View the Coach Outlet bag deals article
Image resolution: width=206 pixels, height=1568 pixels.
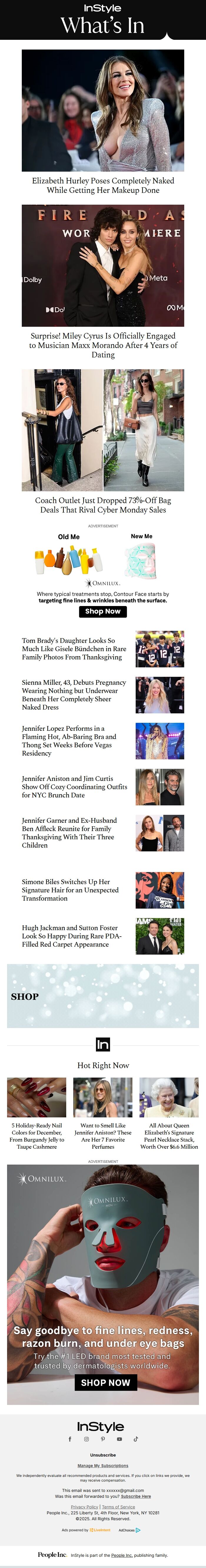click(103, 505)
